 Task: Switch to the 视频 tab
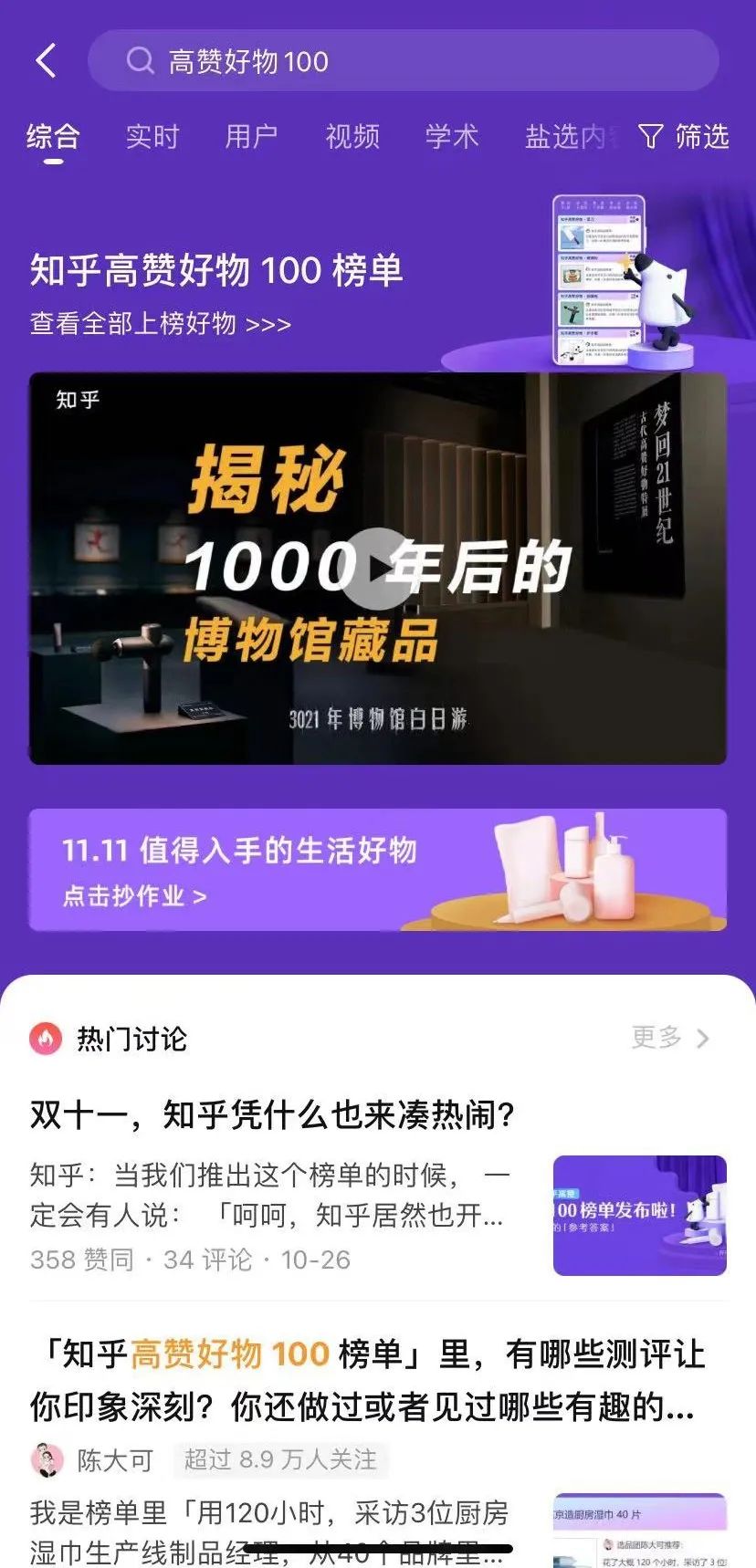point(352,137)
